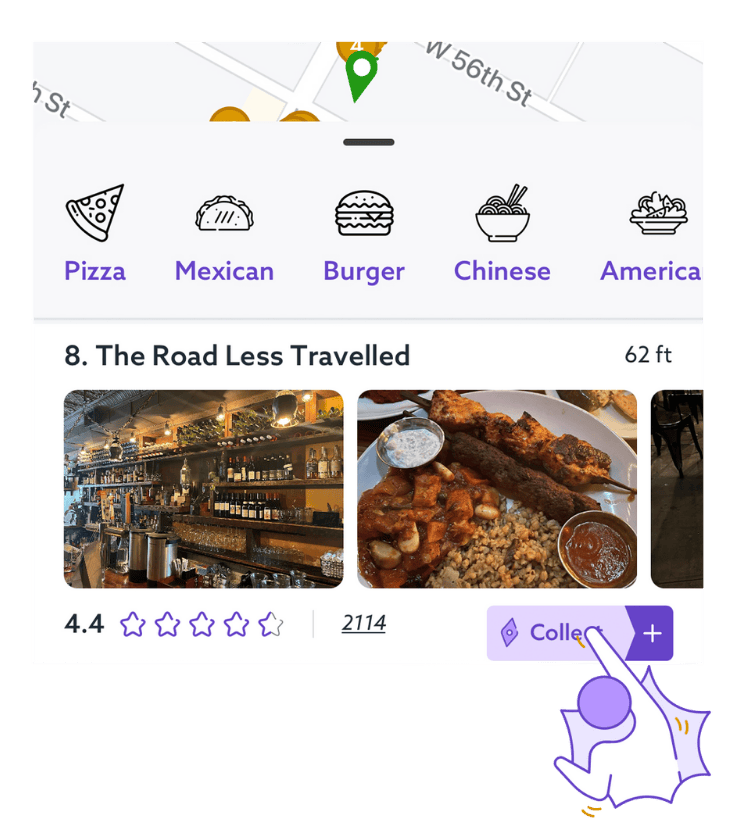Tap the plus icon next to Collect
The image size is (737, 833).
651,632
